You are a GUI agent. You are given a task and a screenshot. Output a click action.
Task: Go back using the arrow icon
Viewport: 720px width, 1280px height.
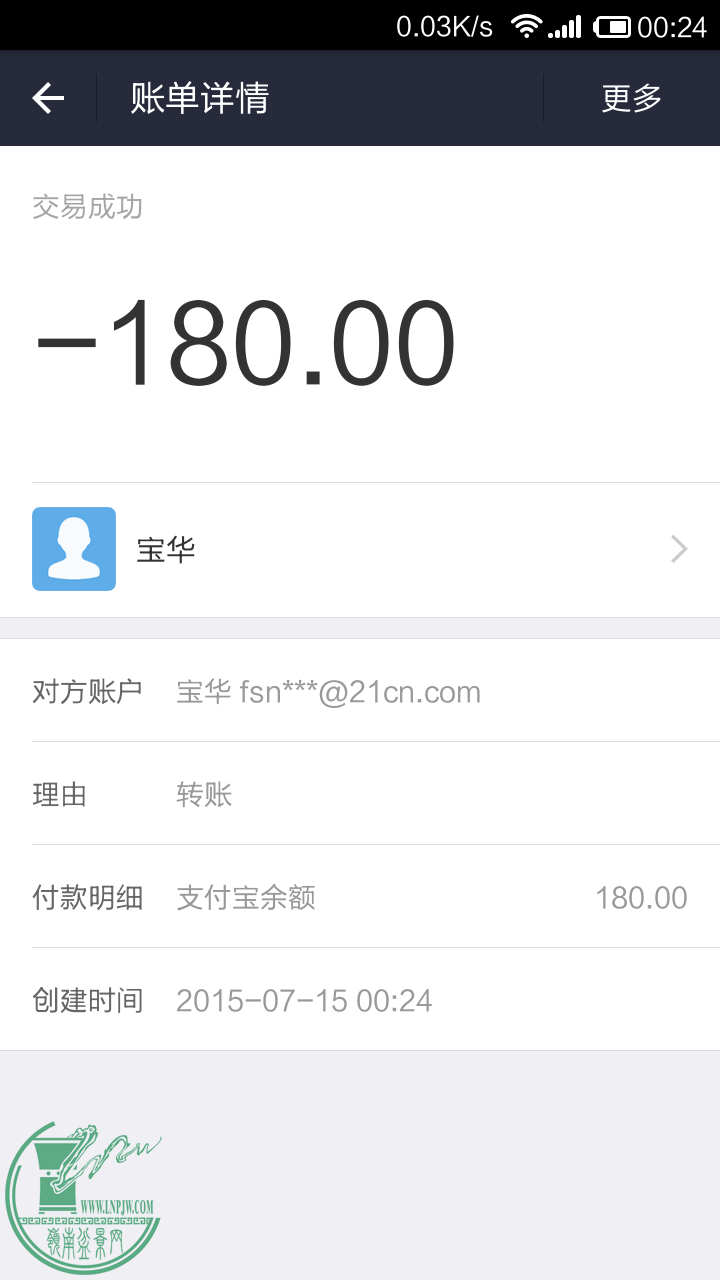(x=48, y=98)
